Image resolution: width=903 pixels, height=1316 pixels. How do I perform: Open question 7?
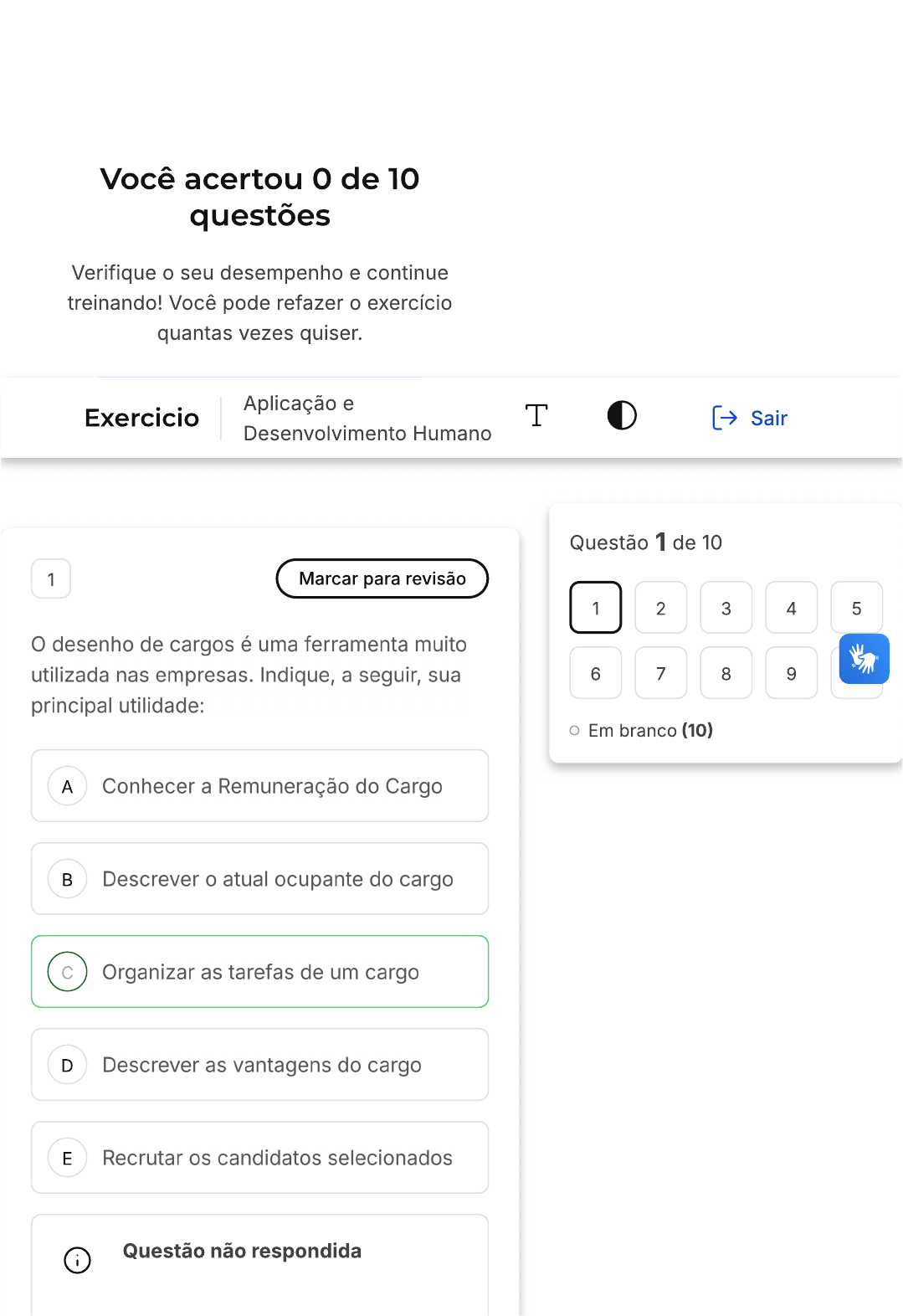(x=661, y=673)
